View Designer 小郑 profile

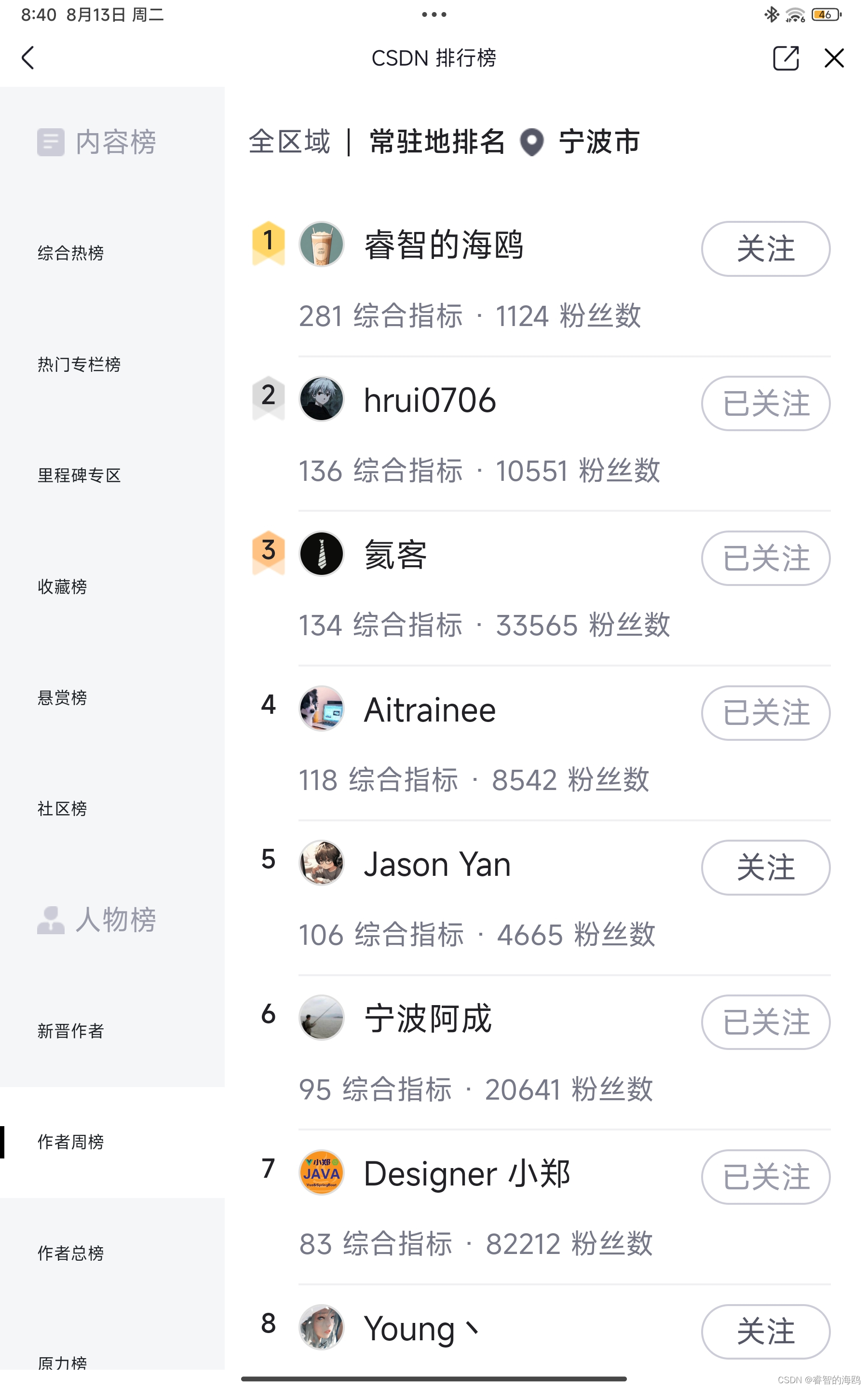click(x=466, y=1174)
